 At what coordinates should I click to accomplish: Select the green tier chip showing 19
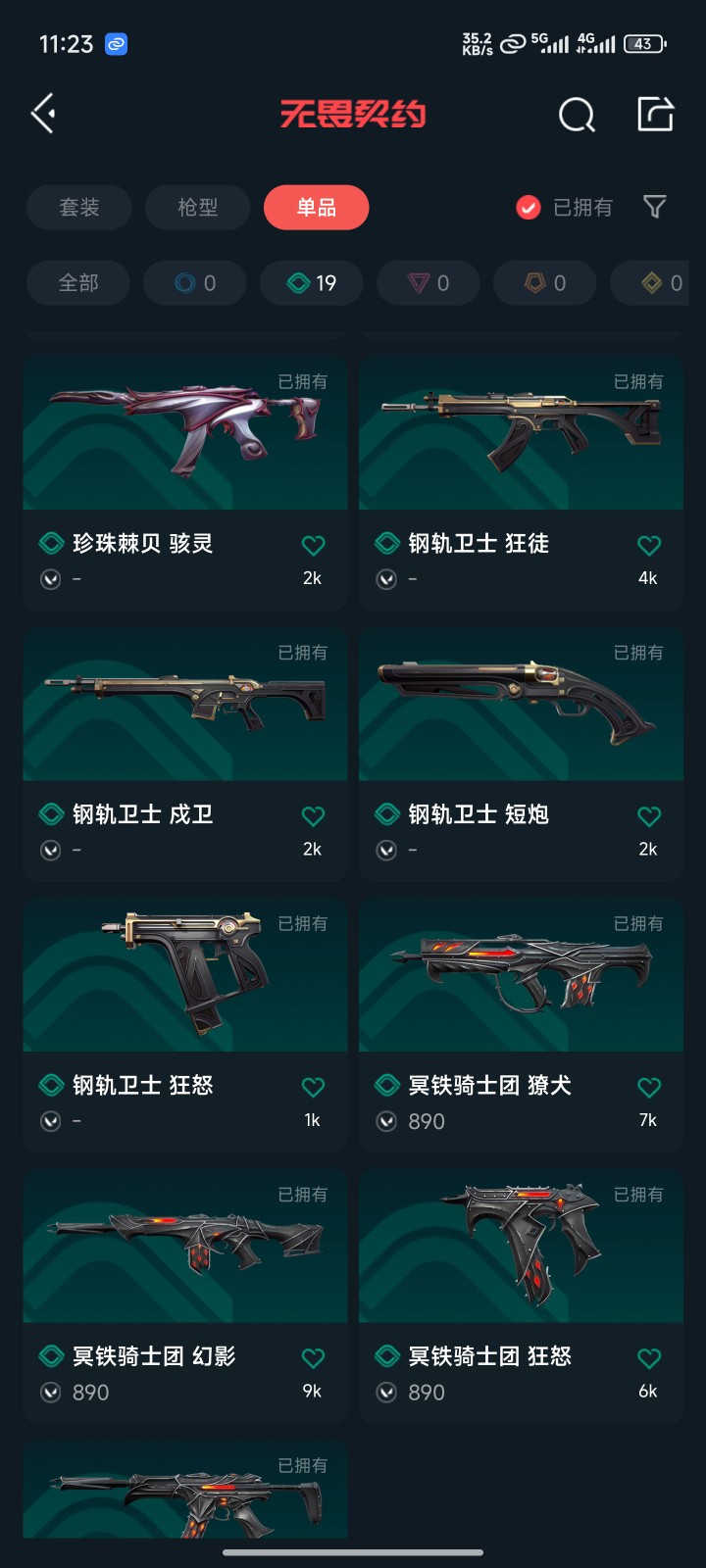coord(312,283)
